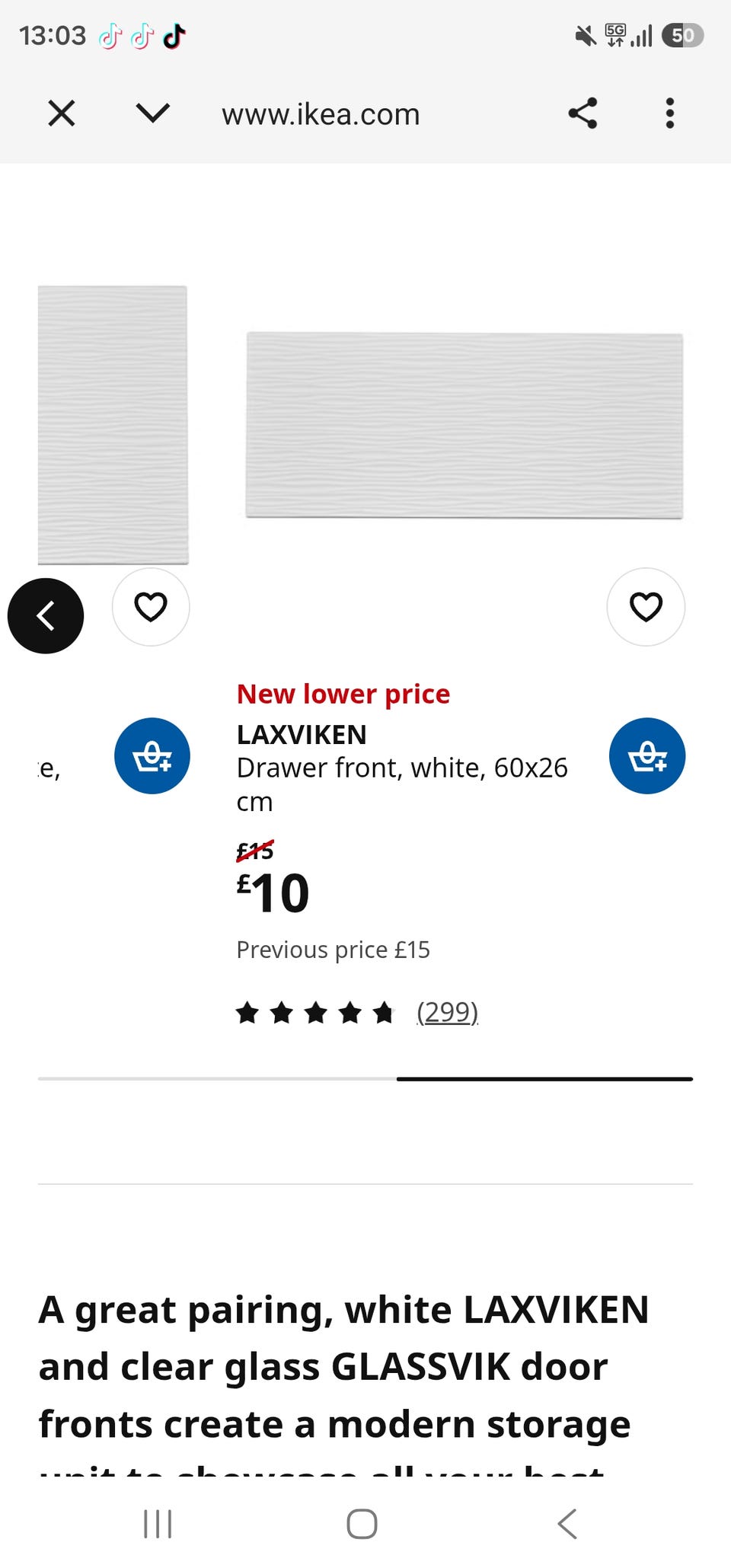Viewport: 731px width, 1568px height.
Task: Open the browser overflow menu
Action: pyautogui.click(x=669, y=113)
